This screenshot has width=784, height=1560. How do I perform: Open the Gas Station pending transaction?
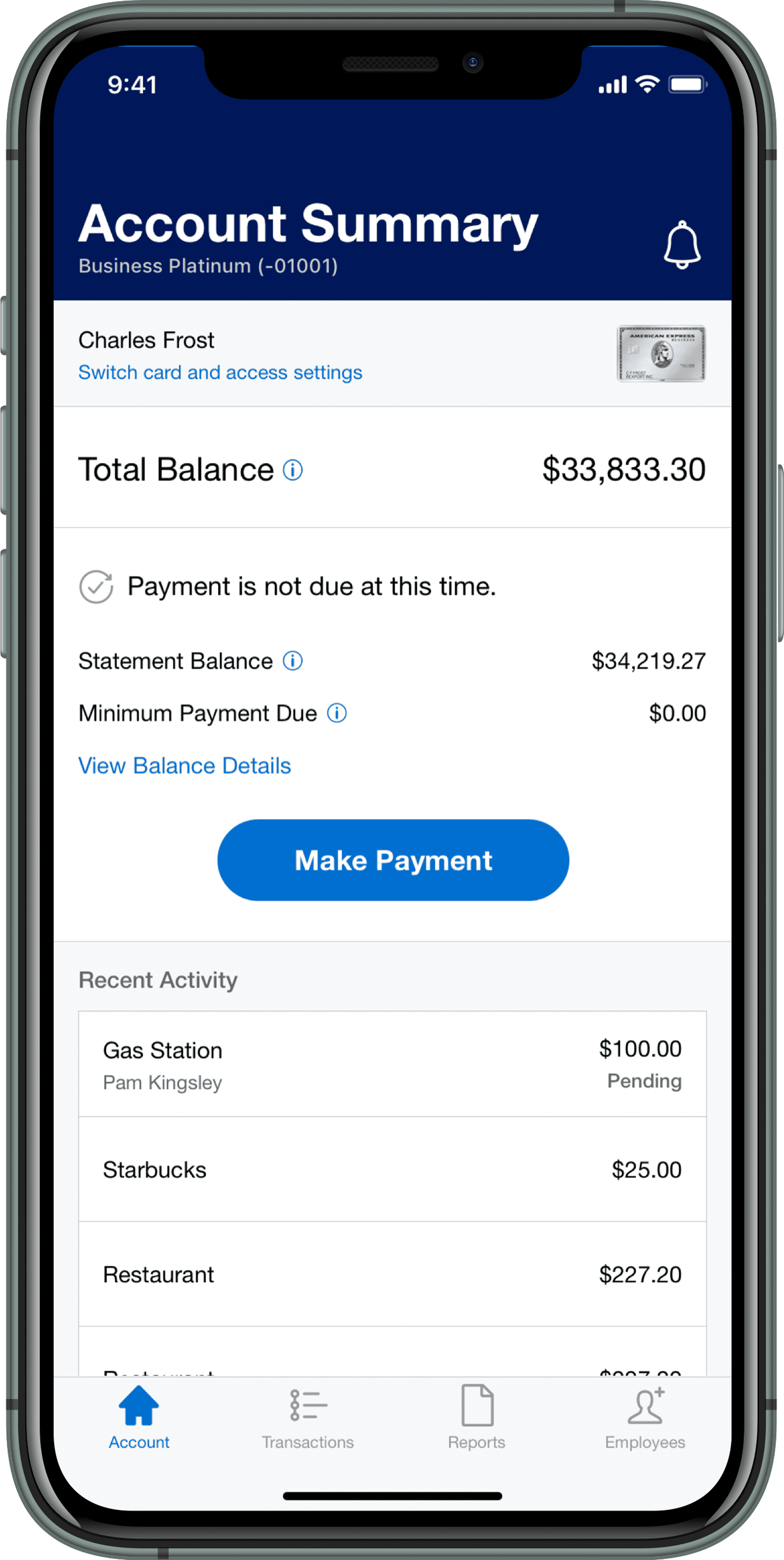pyautogui.click(x=392, y=1064)
